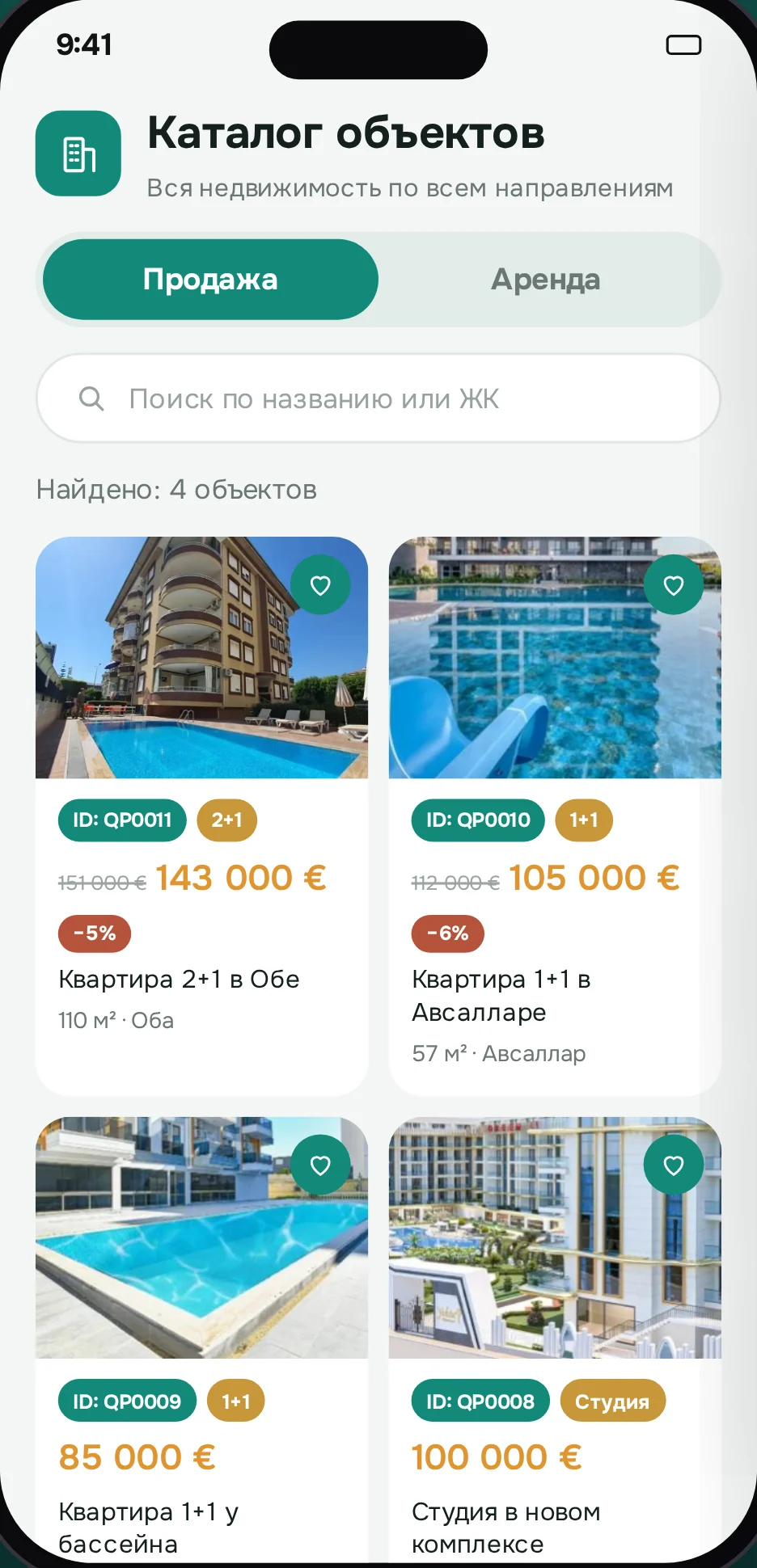View the Квартира 1+1 у бассейна listing
The image size is (757, 1568).
(201, 1342)
